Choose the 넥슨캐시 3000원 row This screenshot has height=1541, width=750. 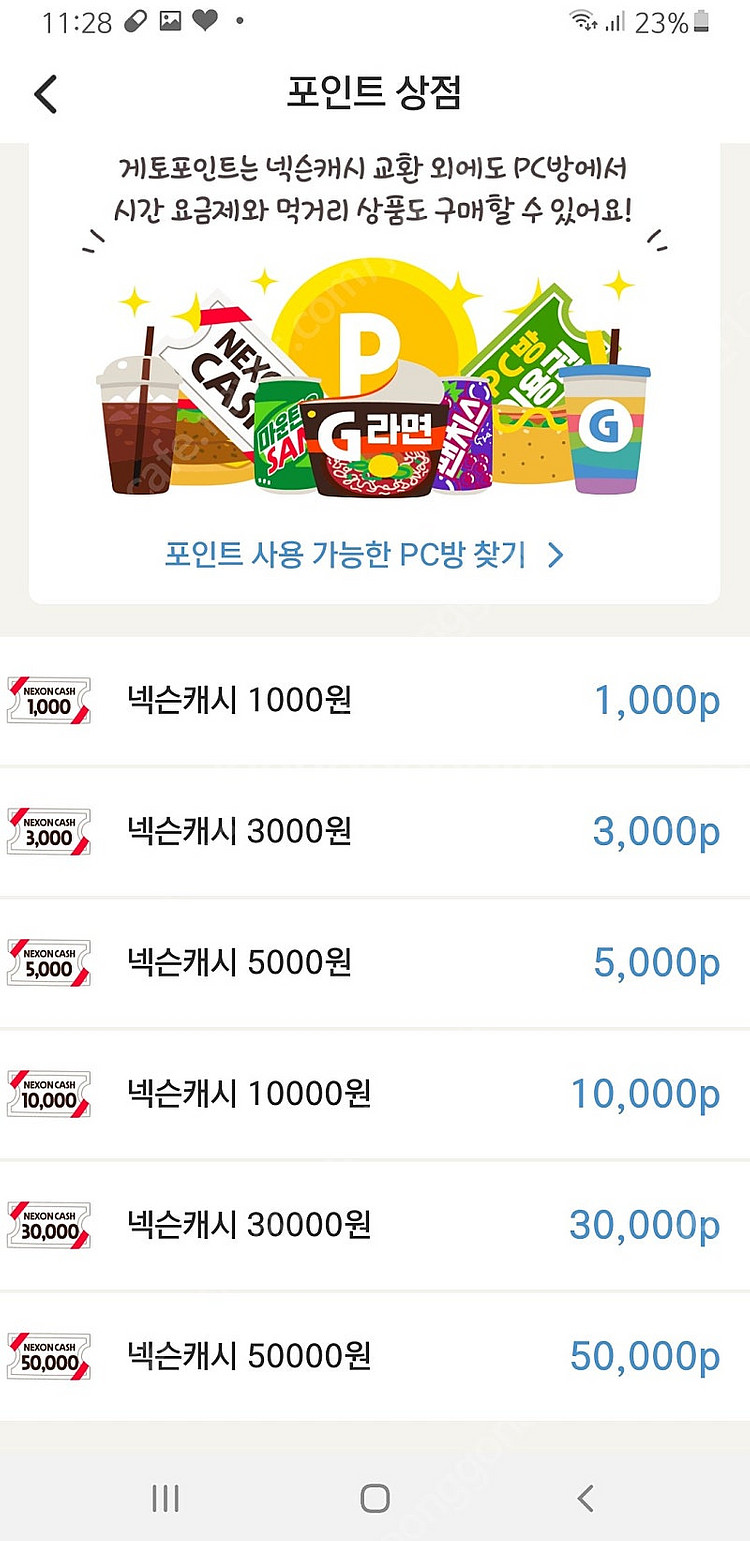pos(374,831)
